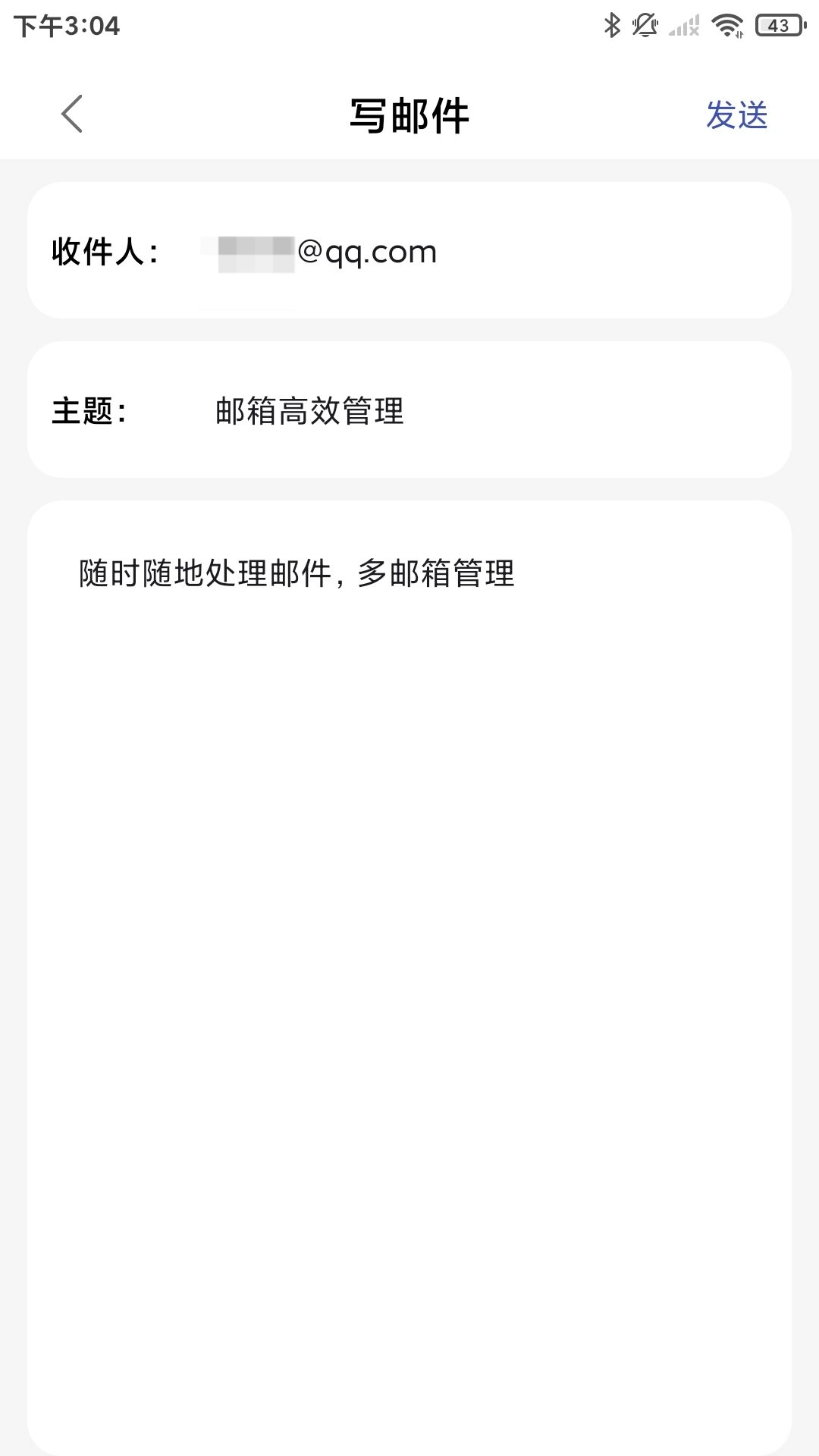The height and width of the screenshot is (1456, 819).
Task: Expand the subject field area
Action: (x=409, y=409)
